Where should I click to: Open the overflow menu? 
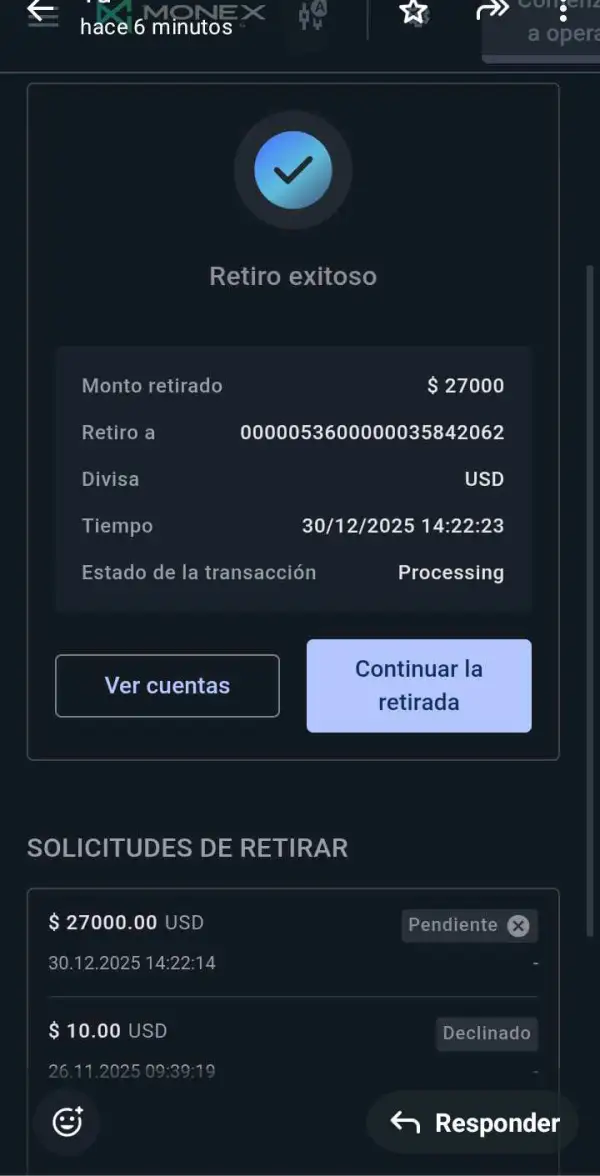click(x=563, y=12)
